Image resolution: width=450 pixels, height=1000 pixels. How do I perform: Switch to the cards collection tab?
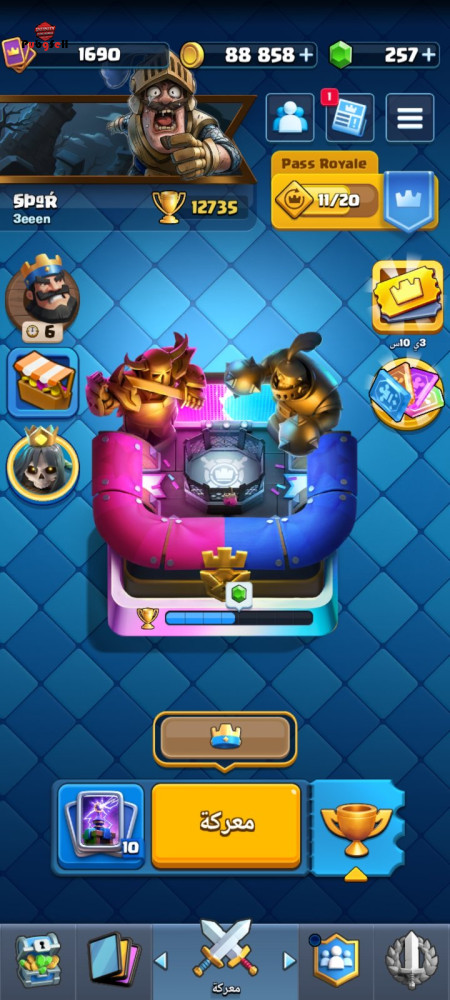(x=114, y=961)
